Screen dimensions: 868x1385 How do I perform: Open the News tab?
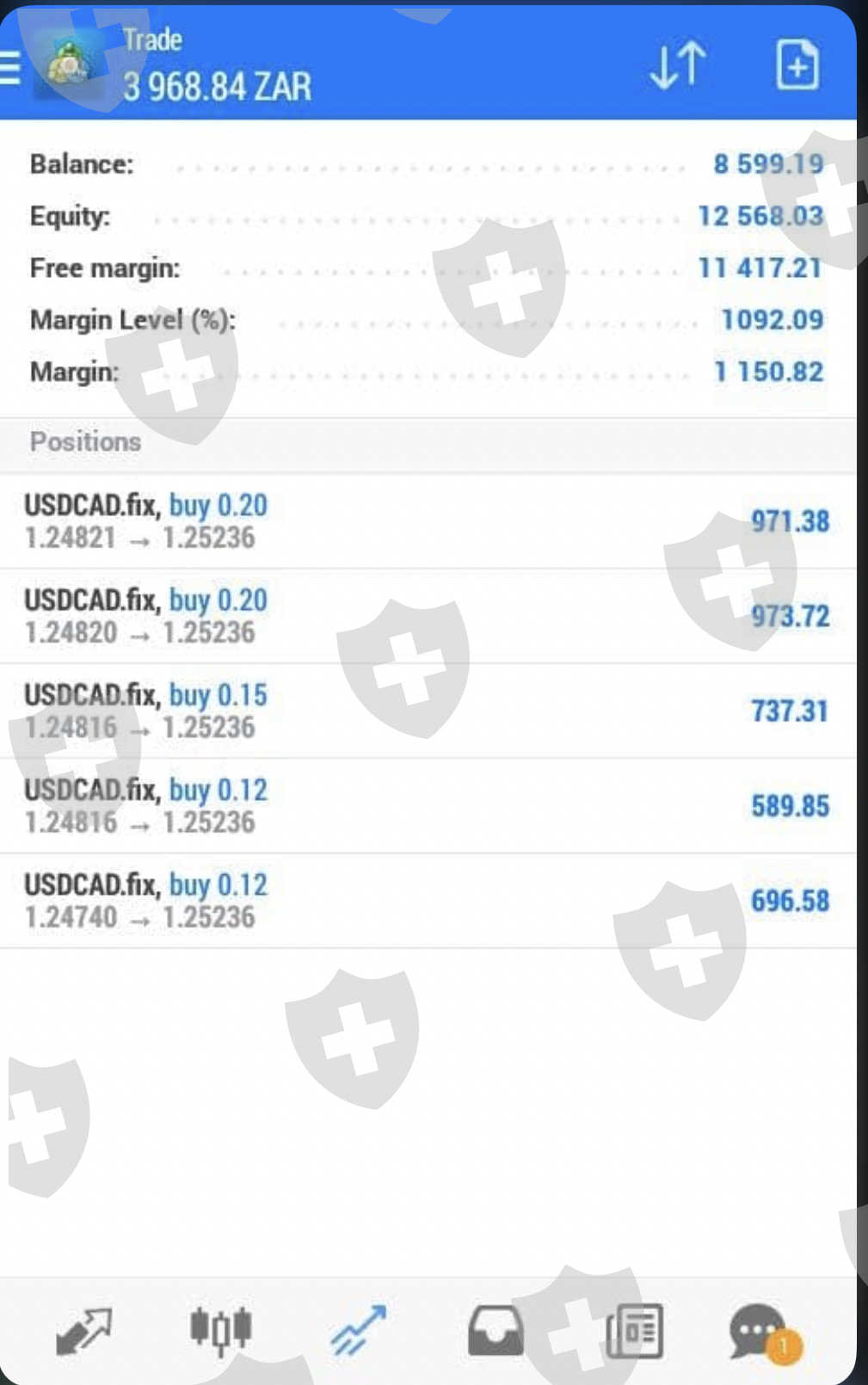[x=635, y=1331]
